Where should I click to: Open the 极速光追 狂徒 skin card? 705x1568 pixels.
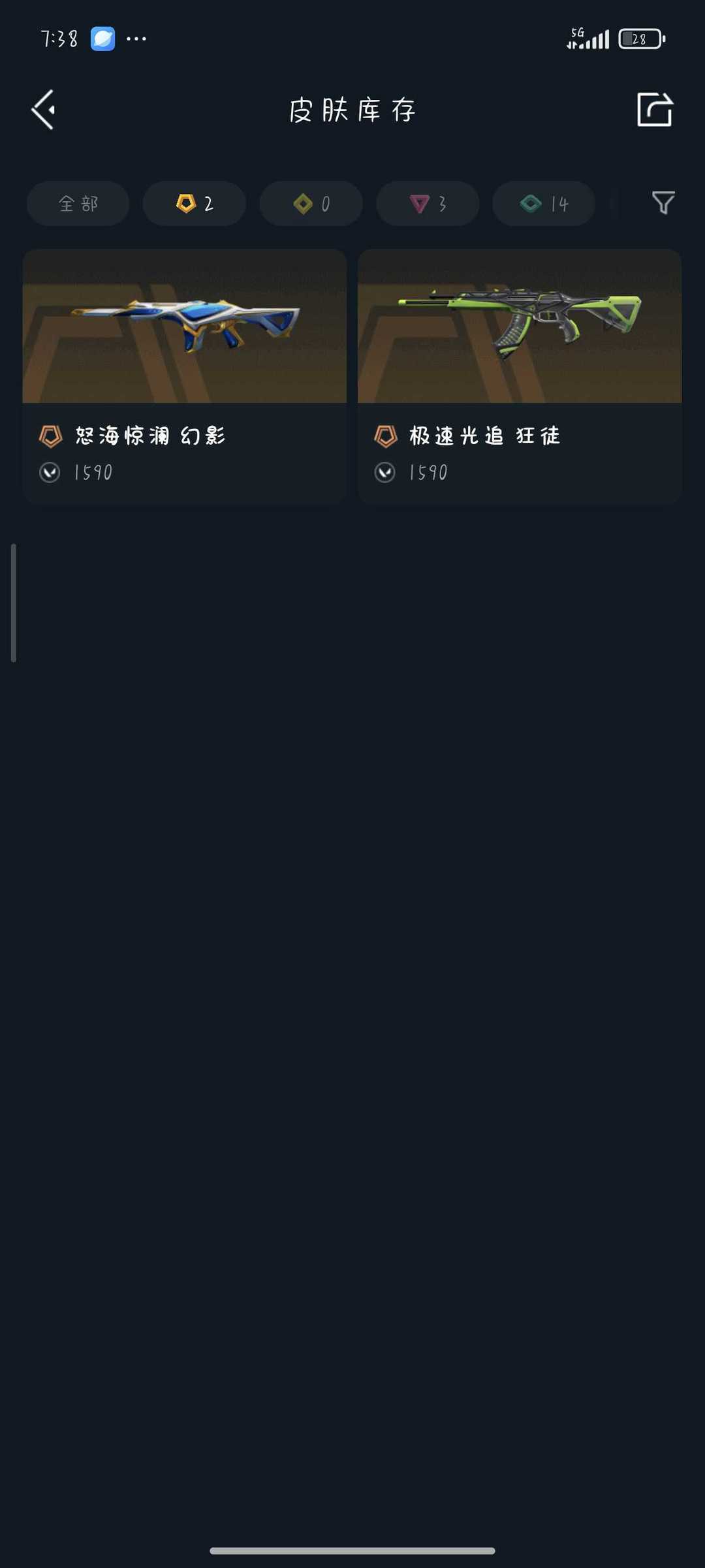pos(520,376)
